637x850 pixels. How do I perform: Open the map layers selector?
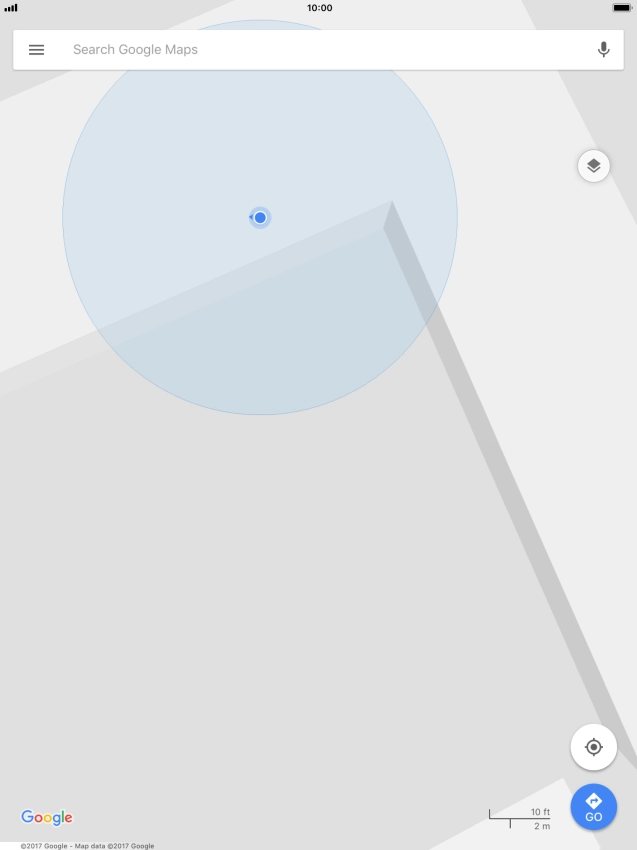594,166
